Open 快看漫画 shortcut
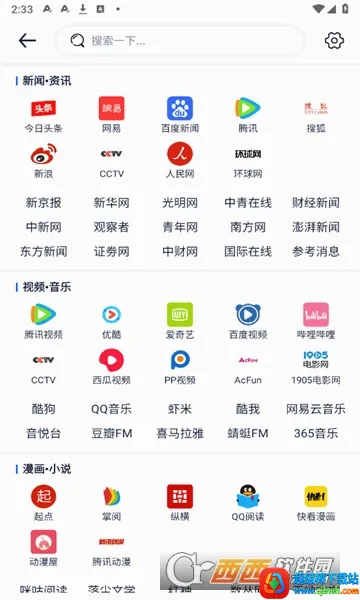The image size is (360, 600). pos(316,503)
